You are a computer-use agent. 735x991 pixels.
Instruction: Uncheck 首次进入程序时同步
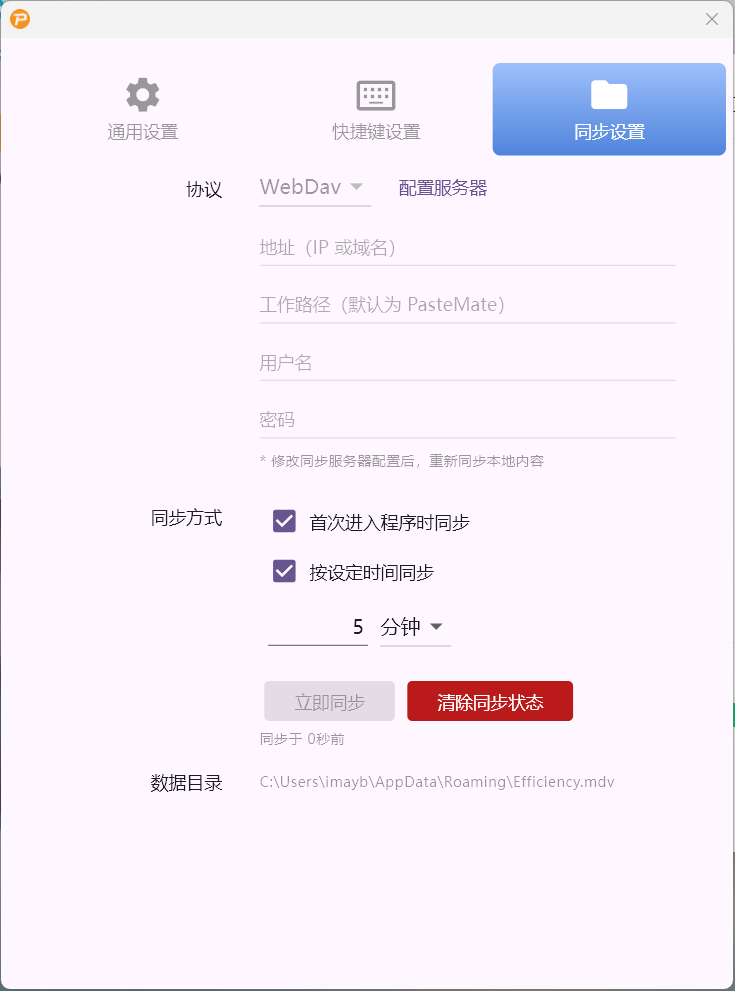285,522
